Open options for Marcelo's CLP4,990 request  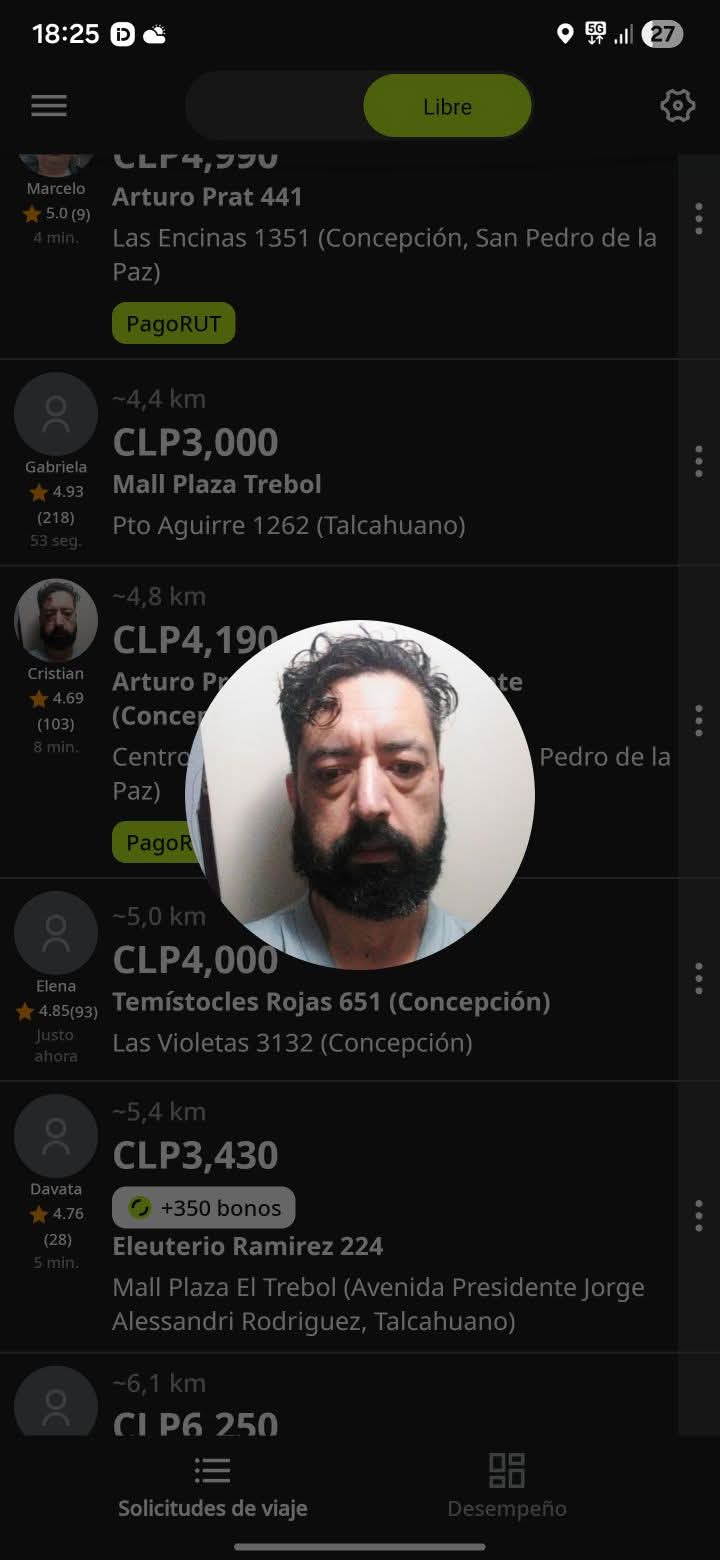click(x=698, y=218)
